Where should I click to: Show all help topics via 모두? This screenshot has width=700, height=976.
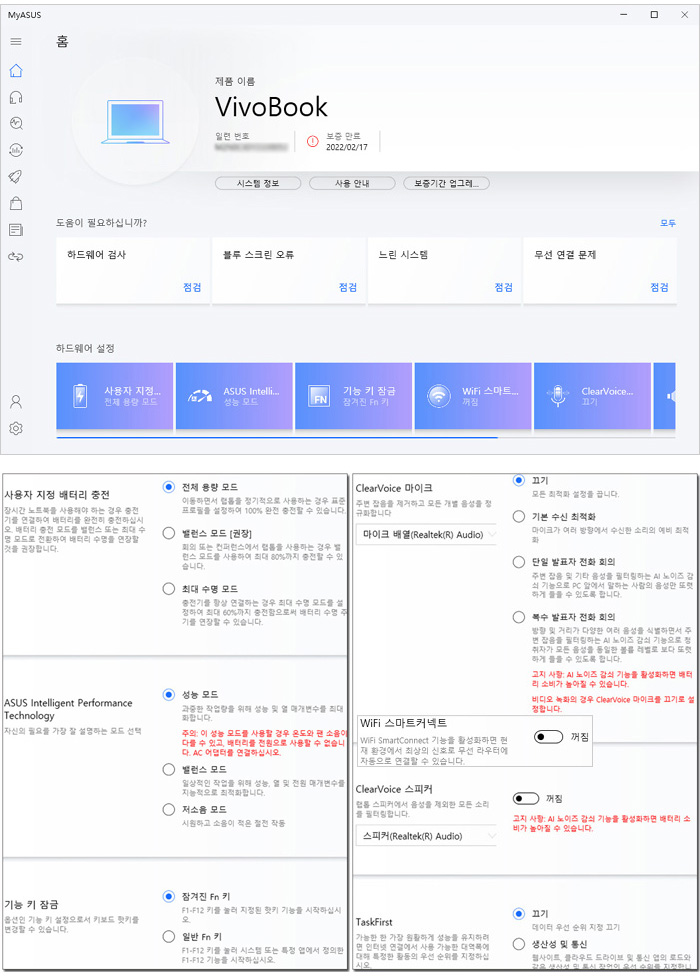pos(668,222)
